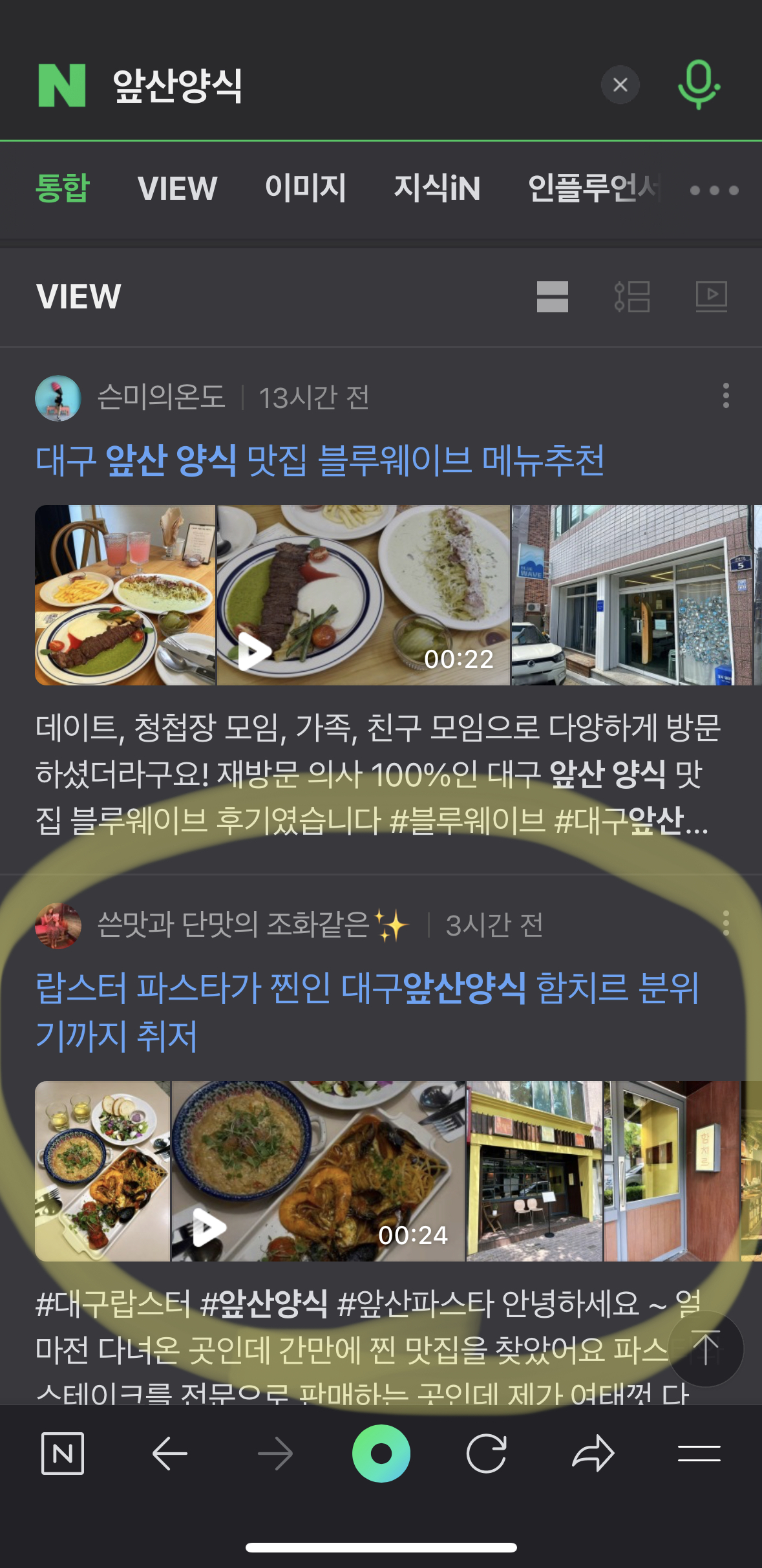Share this search page
This screenshot has height=1568, width=762.
click(x=593, y=1454)
